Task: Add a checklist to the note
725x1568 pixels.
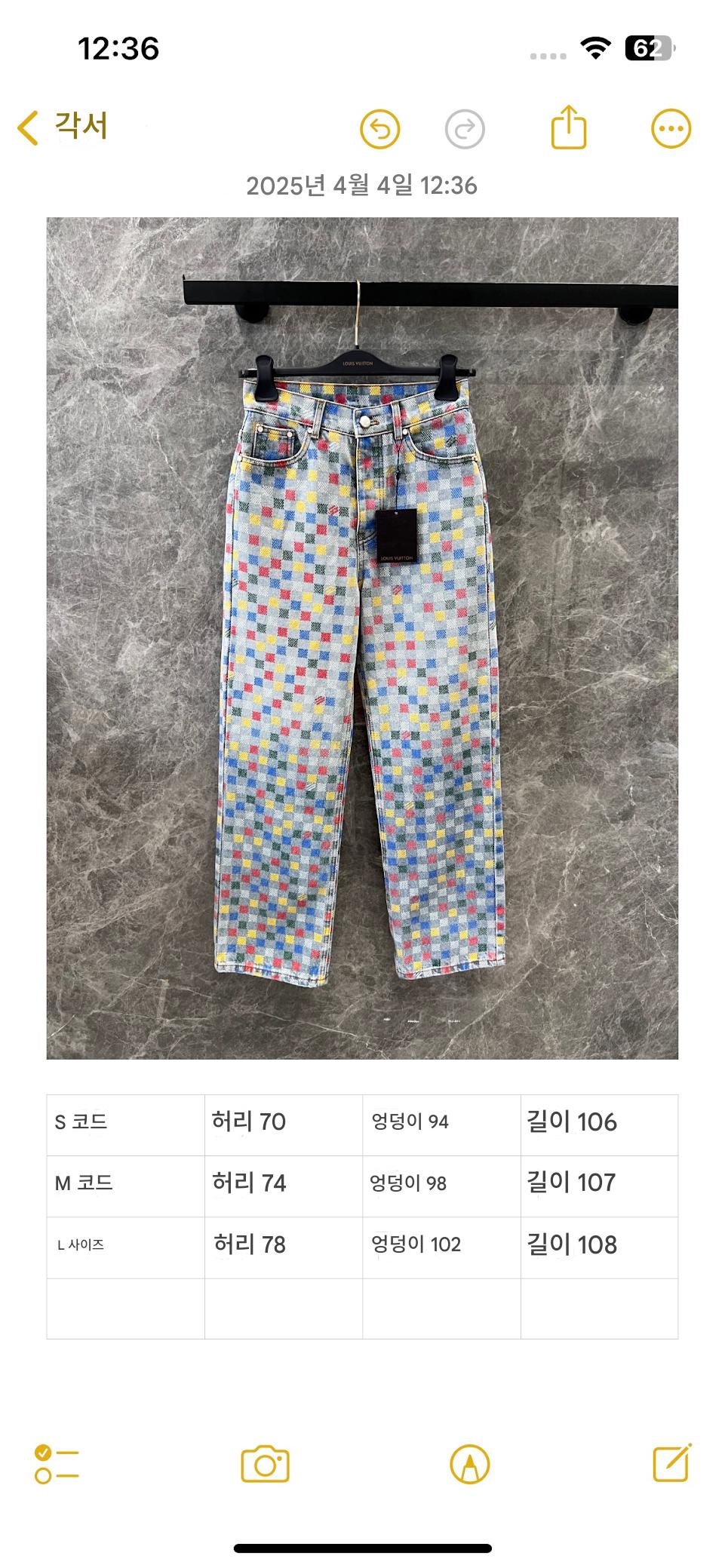Action: (57, 1464)
